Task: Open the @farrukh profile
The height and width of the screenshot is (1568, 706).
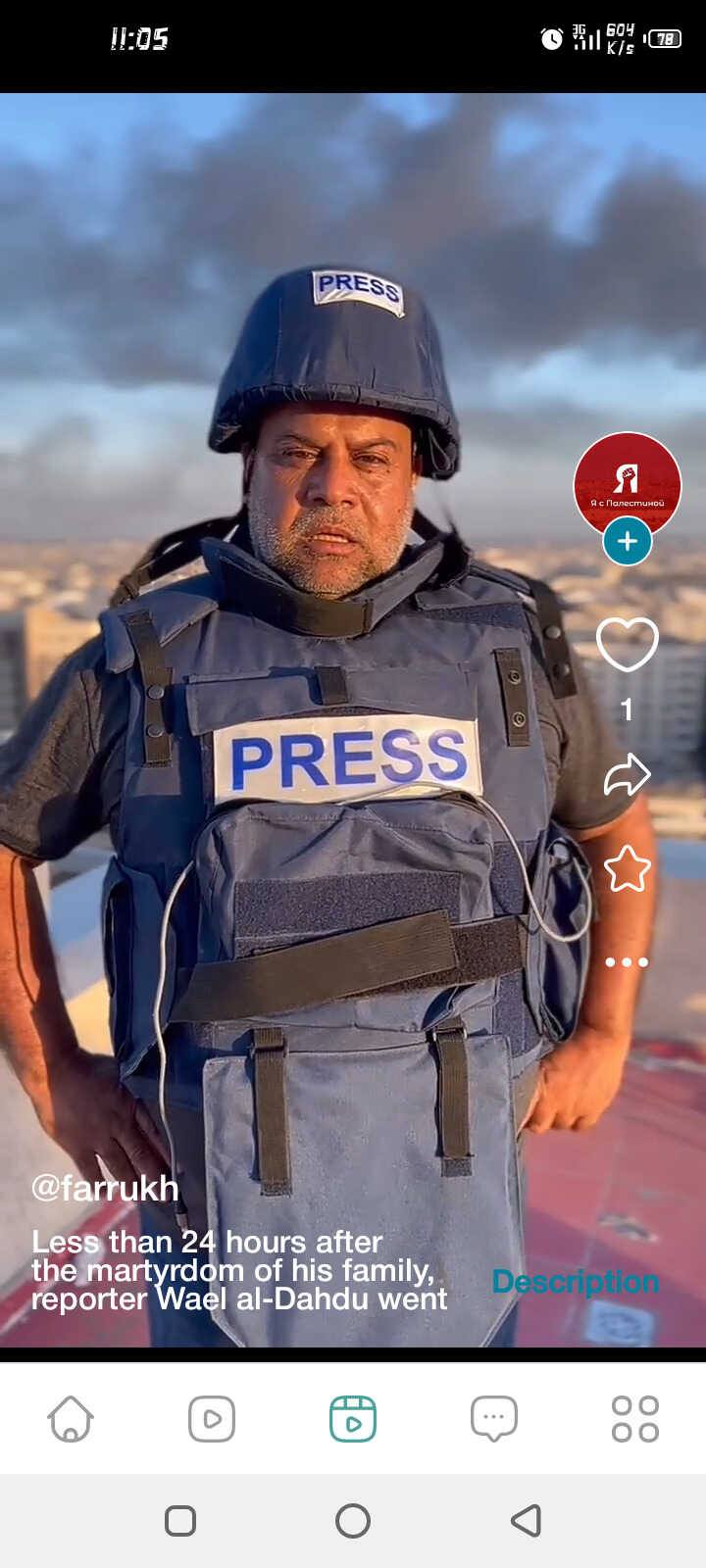Action: pyautogui.click(x=105, y=1188)
